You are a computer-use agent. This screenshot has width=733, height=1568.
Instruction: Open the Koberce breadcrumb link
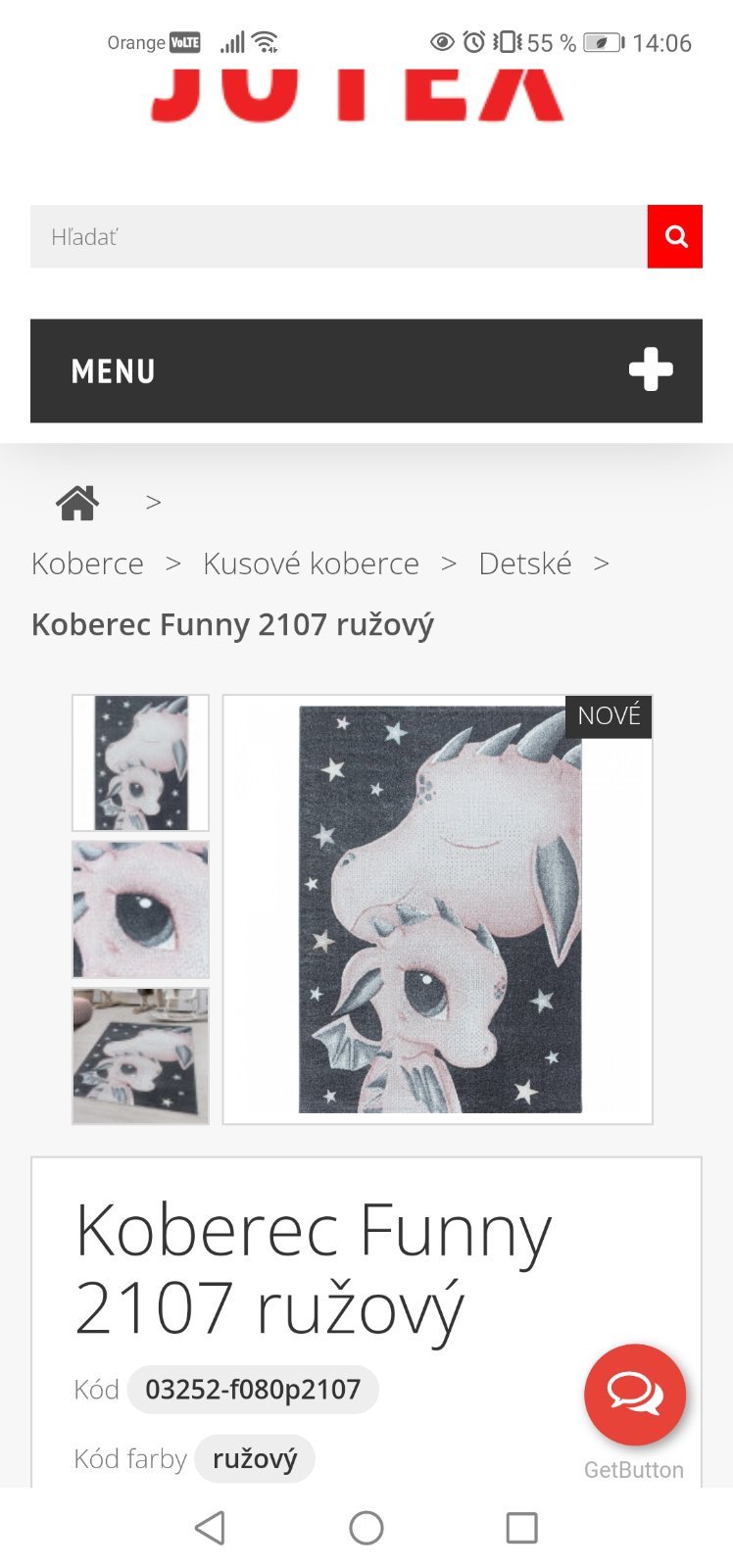pyautogui.click(x=87, y=563)
